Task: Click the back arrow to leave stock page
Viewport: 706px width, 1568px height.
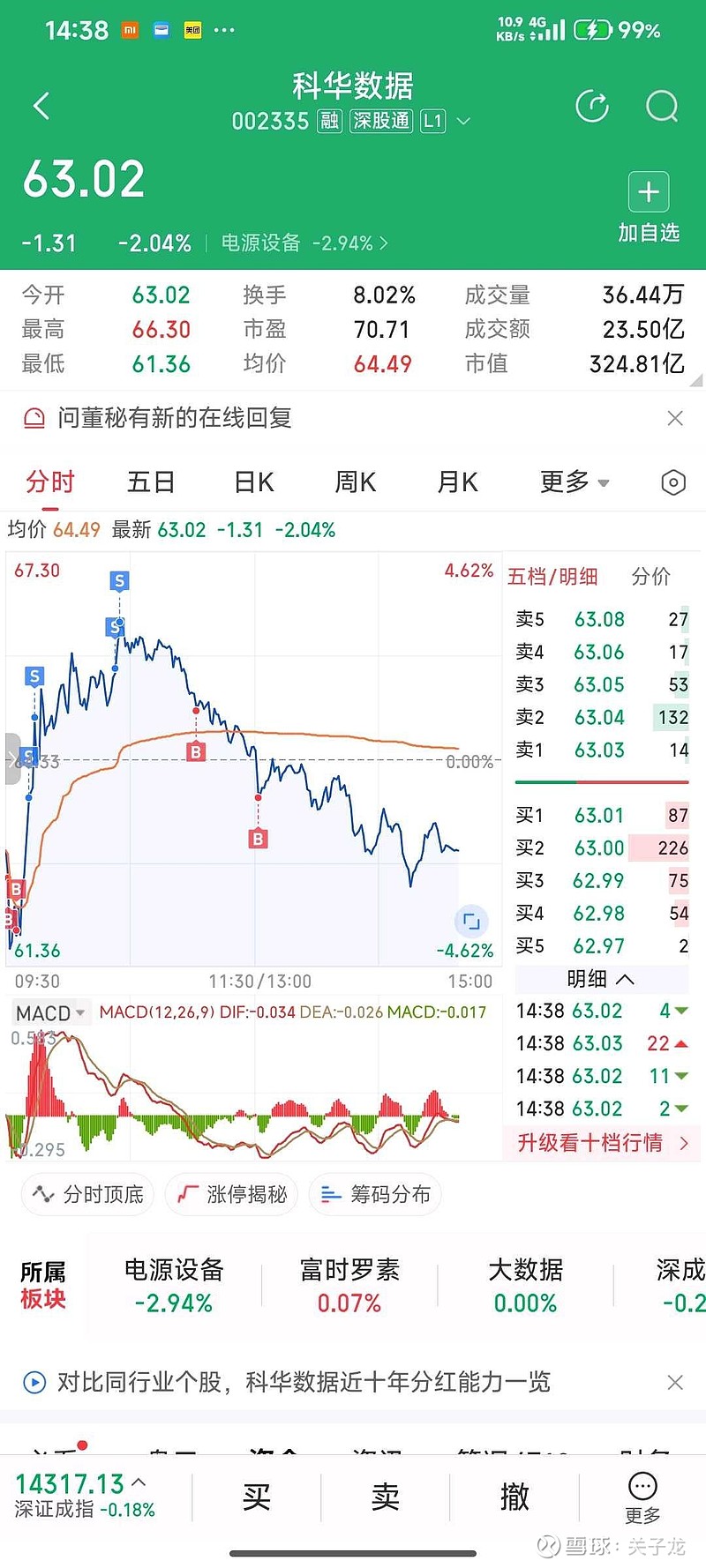Action: [41, 105]
